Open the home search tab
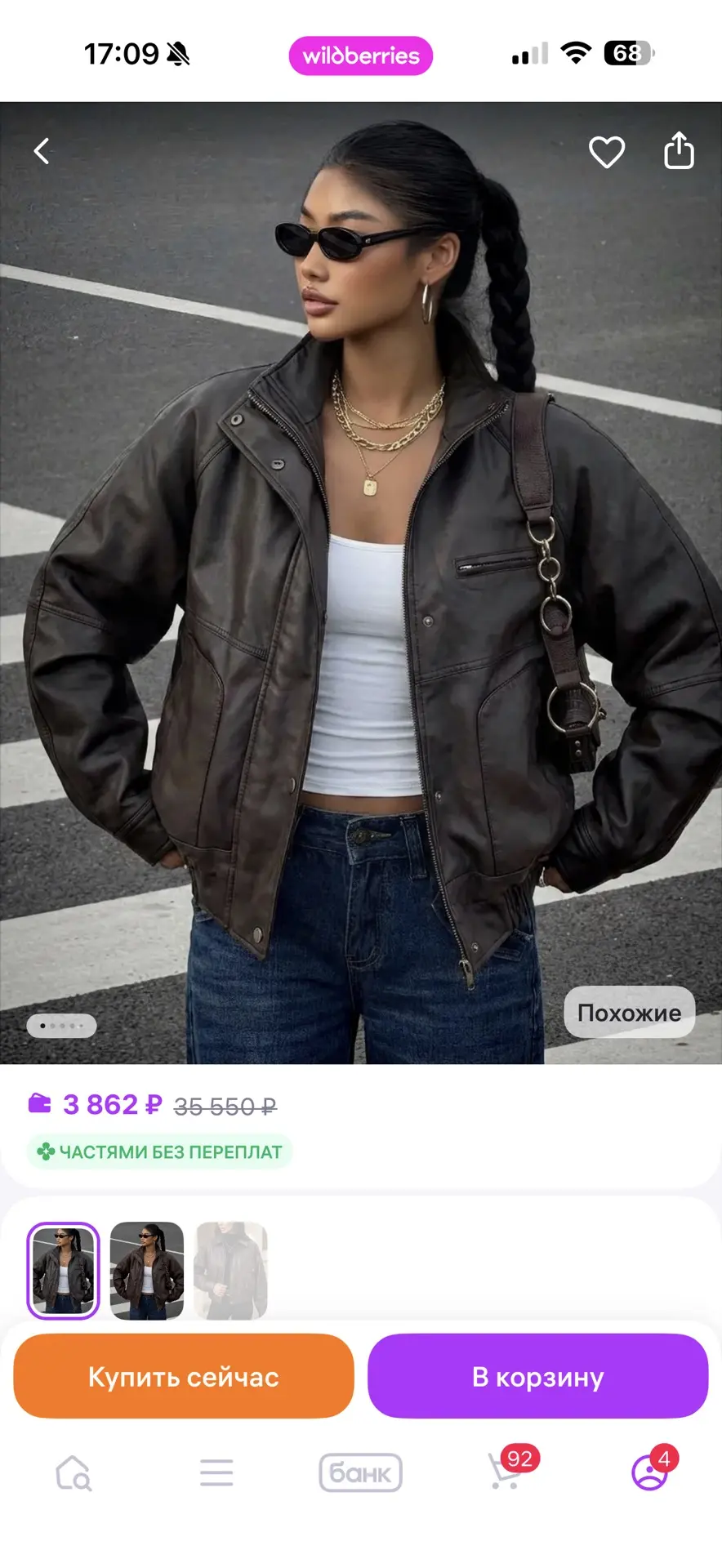This screenshot has height=1568, width=722. tap(73, 1473)
